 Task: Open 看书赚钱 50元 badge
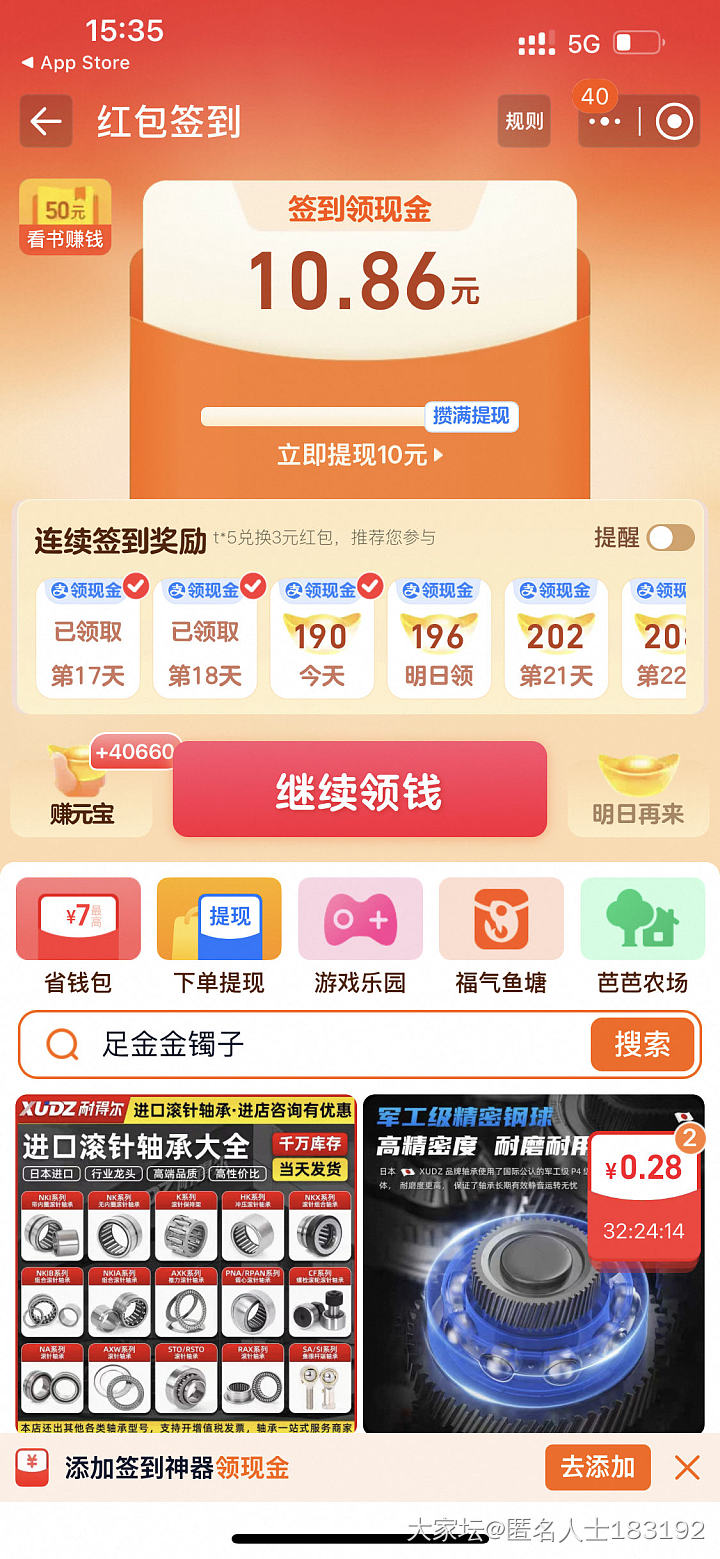click(x=65, y=216)
